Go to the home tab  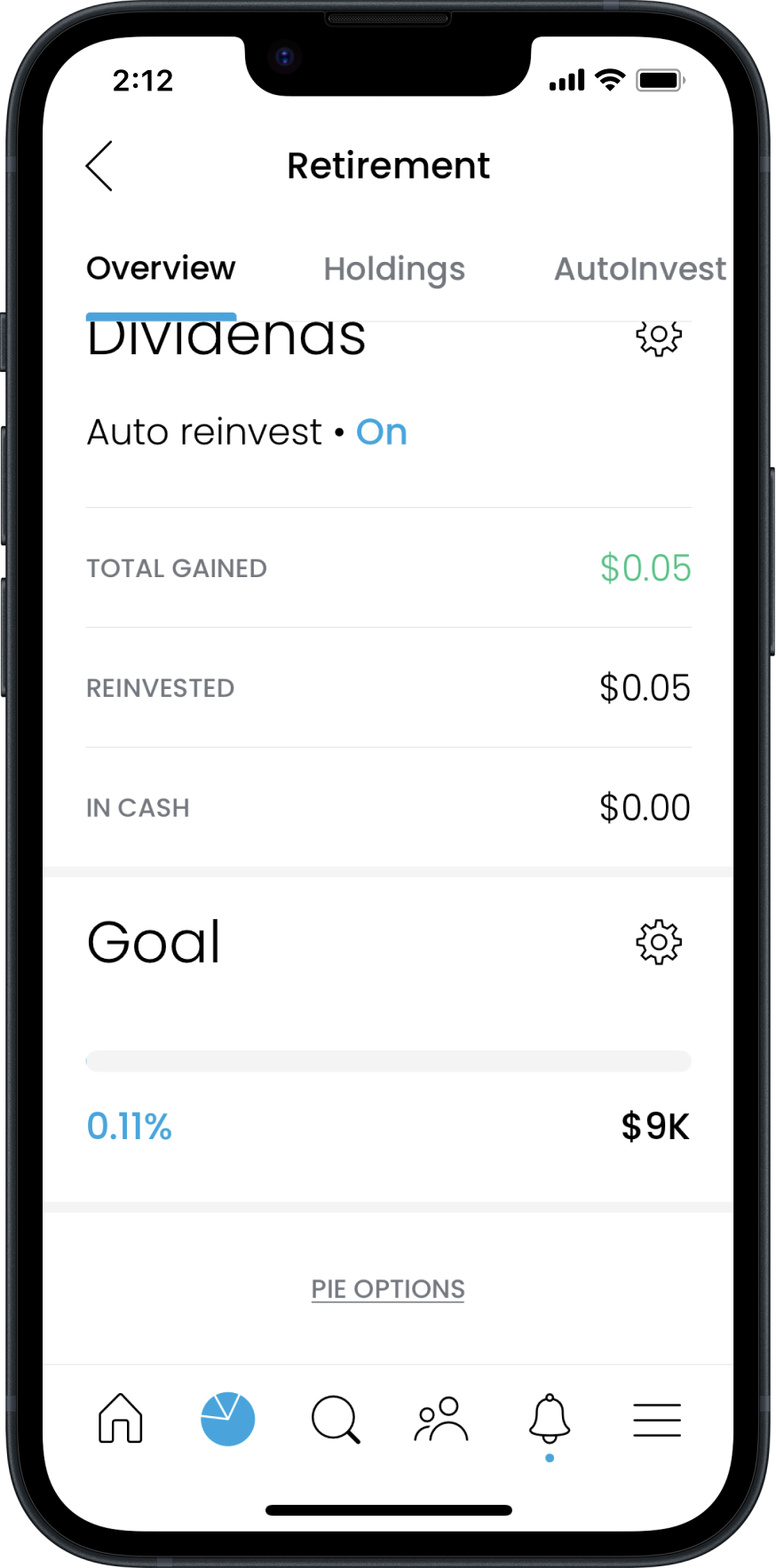tap(121, 1418)
